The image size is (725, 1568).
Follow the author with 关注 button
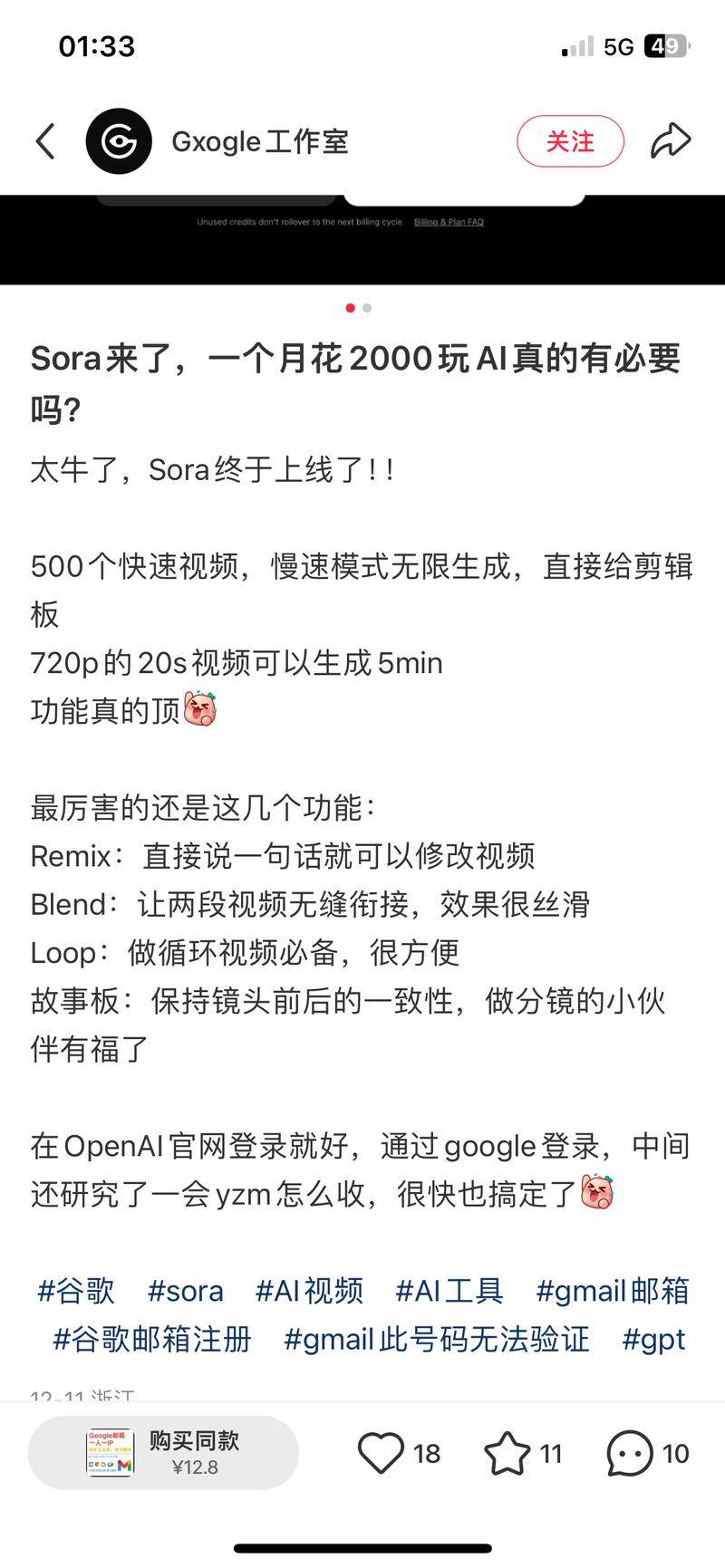(x=570, y=141)
